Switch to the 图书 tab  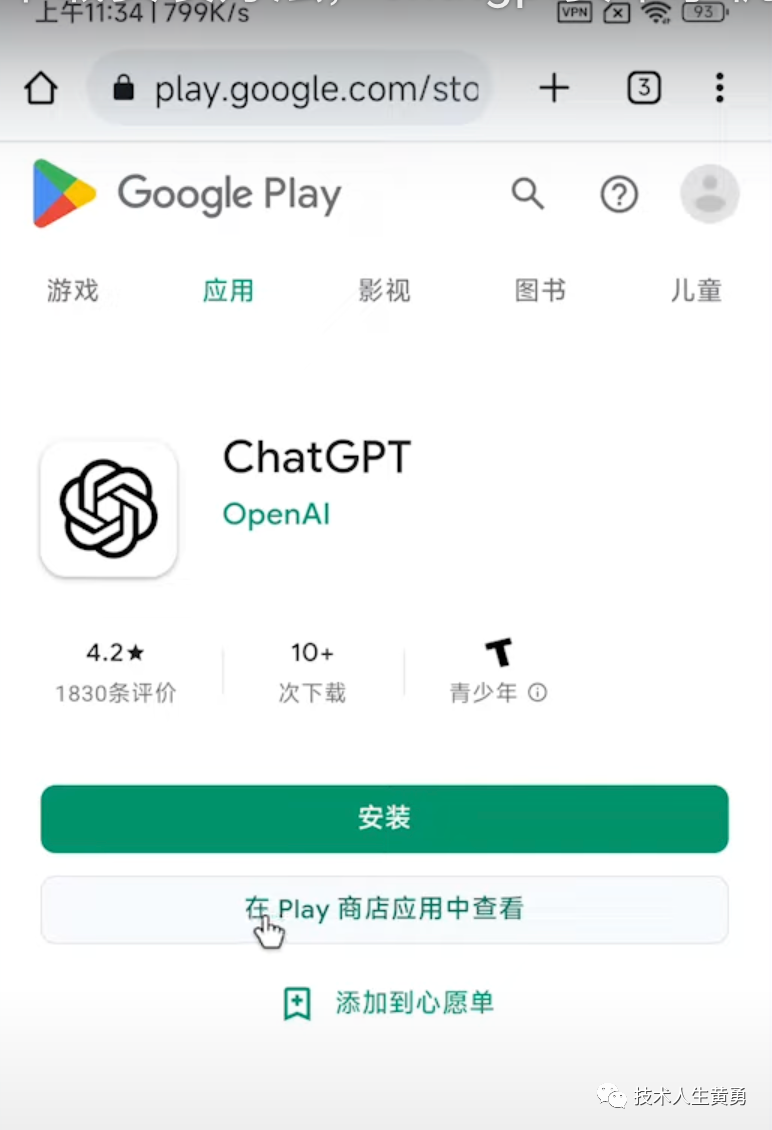540,291
